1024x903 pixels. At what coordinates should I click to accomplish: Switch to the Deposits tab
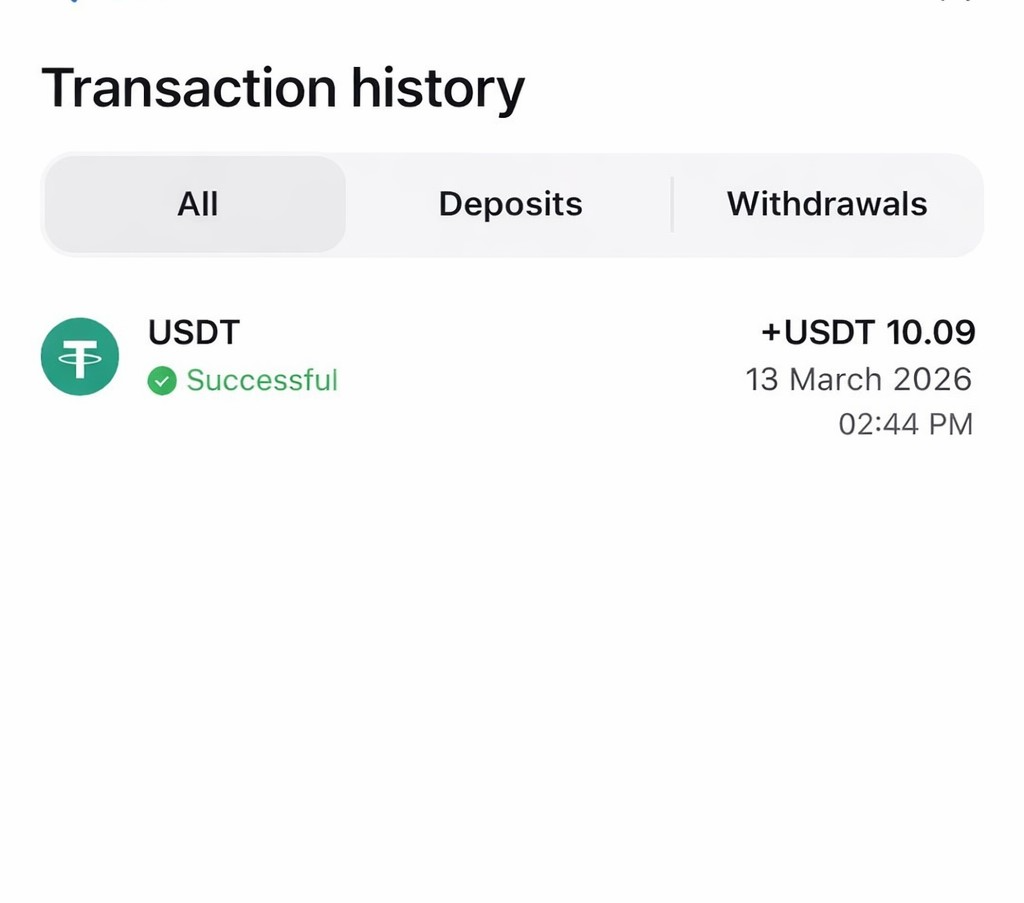click(510, 204)
